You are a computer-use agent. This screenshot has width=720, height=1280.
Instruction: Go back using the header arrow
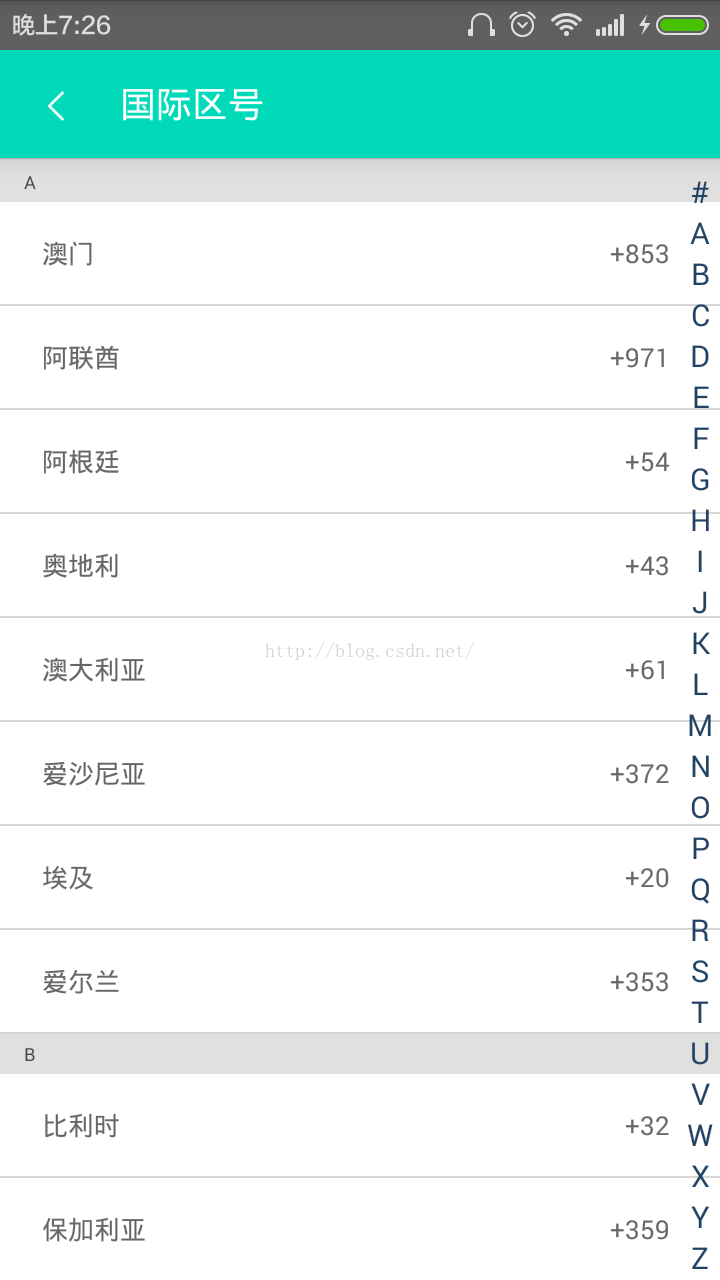pyautogui.click(x=56, y=105)
